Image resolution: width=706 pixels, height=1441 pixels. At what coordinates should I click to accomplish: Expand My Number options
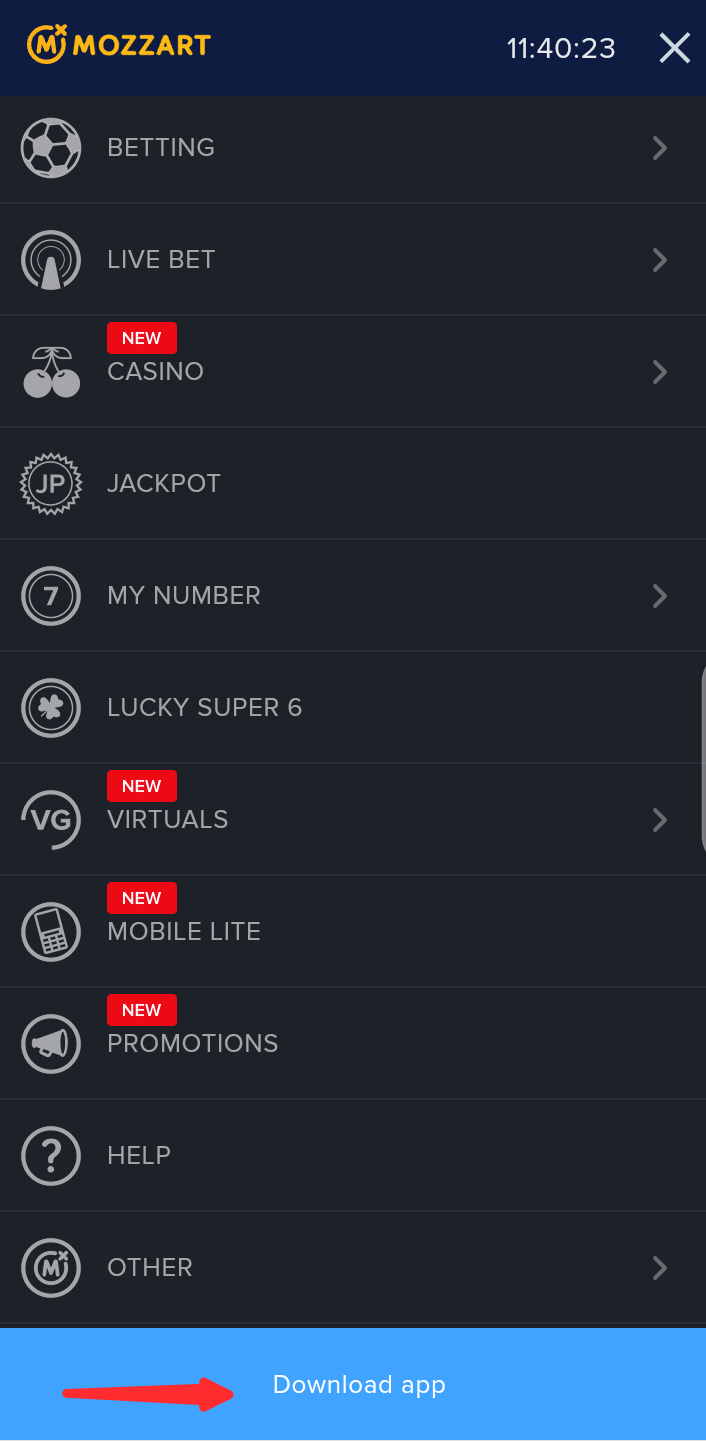[183, 596]
